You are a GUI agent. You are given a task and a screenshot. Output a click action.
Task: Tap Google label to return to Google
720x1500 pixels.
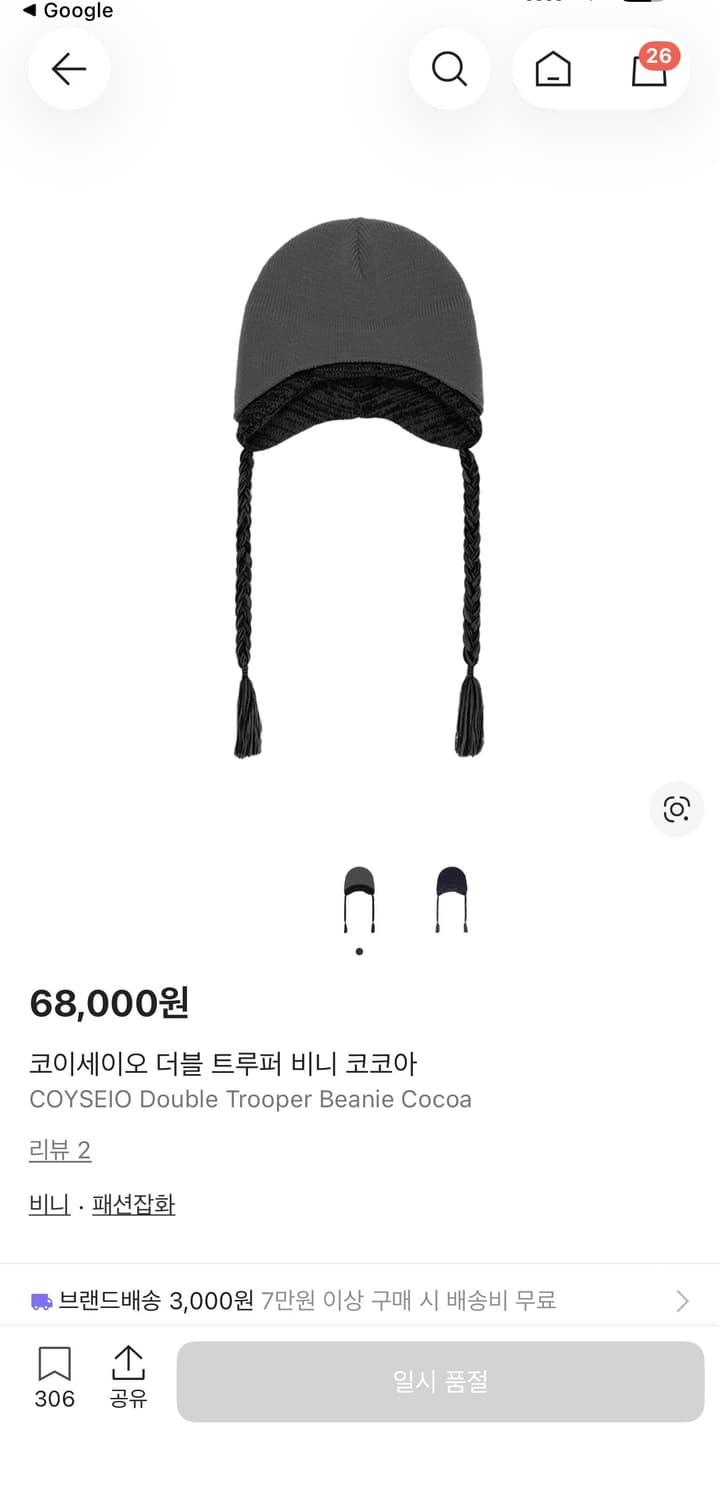point(70,11)
